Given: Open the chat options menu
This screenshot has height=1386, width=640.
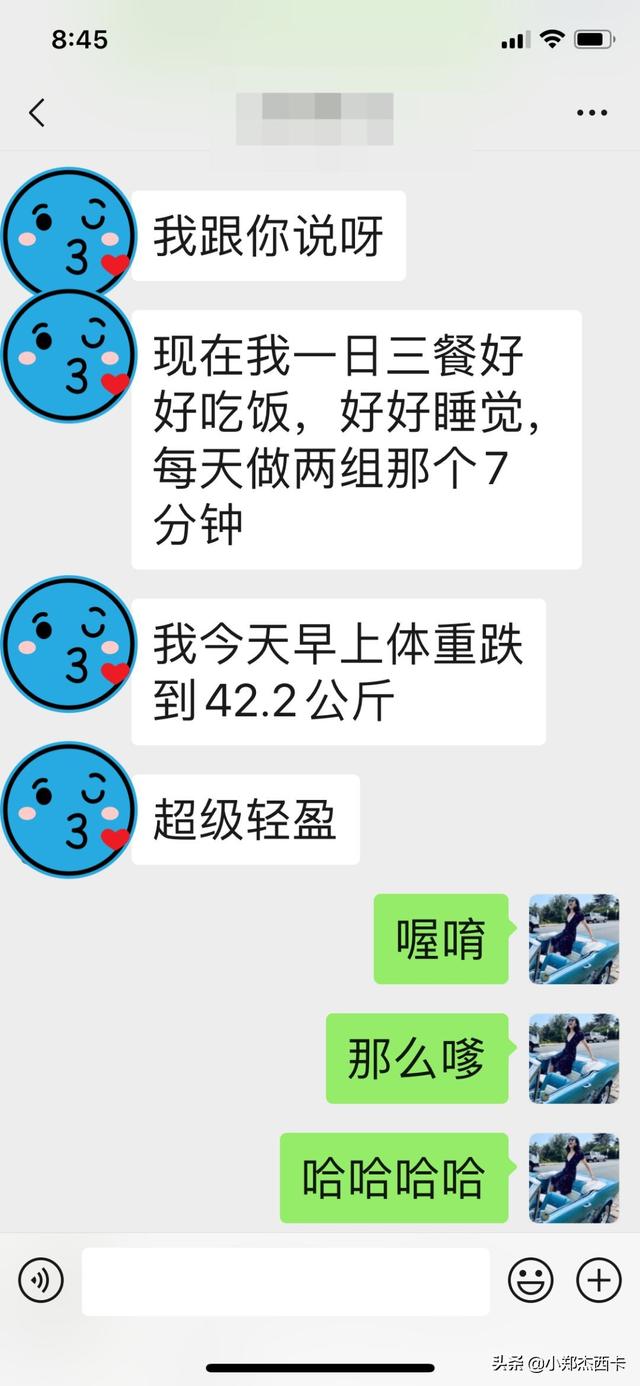Looking at the screenshot, I should pyautogui.click(x=591, y=113).
